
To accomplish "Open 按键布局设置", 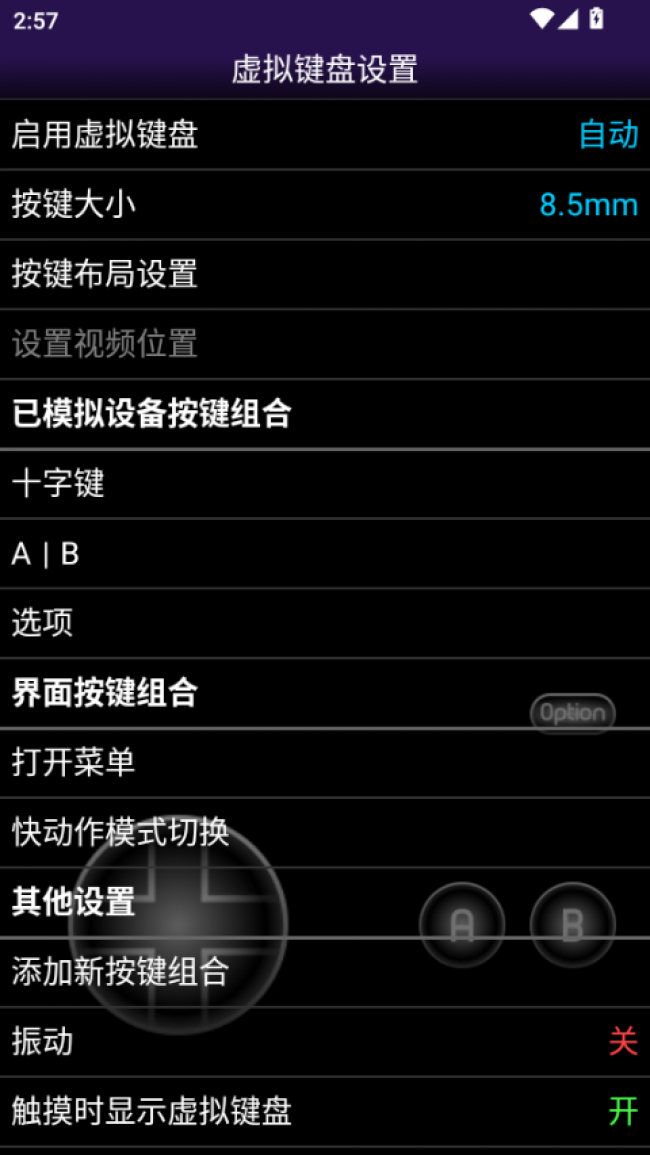I will pos(324,274).
